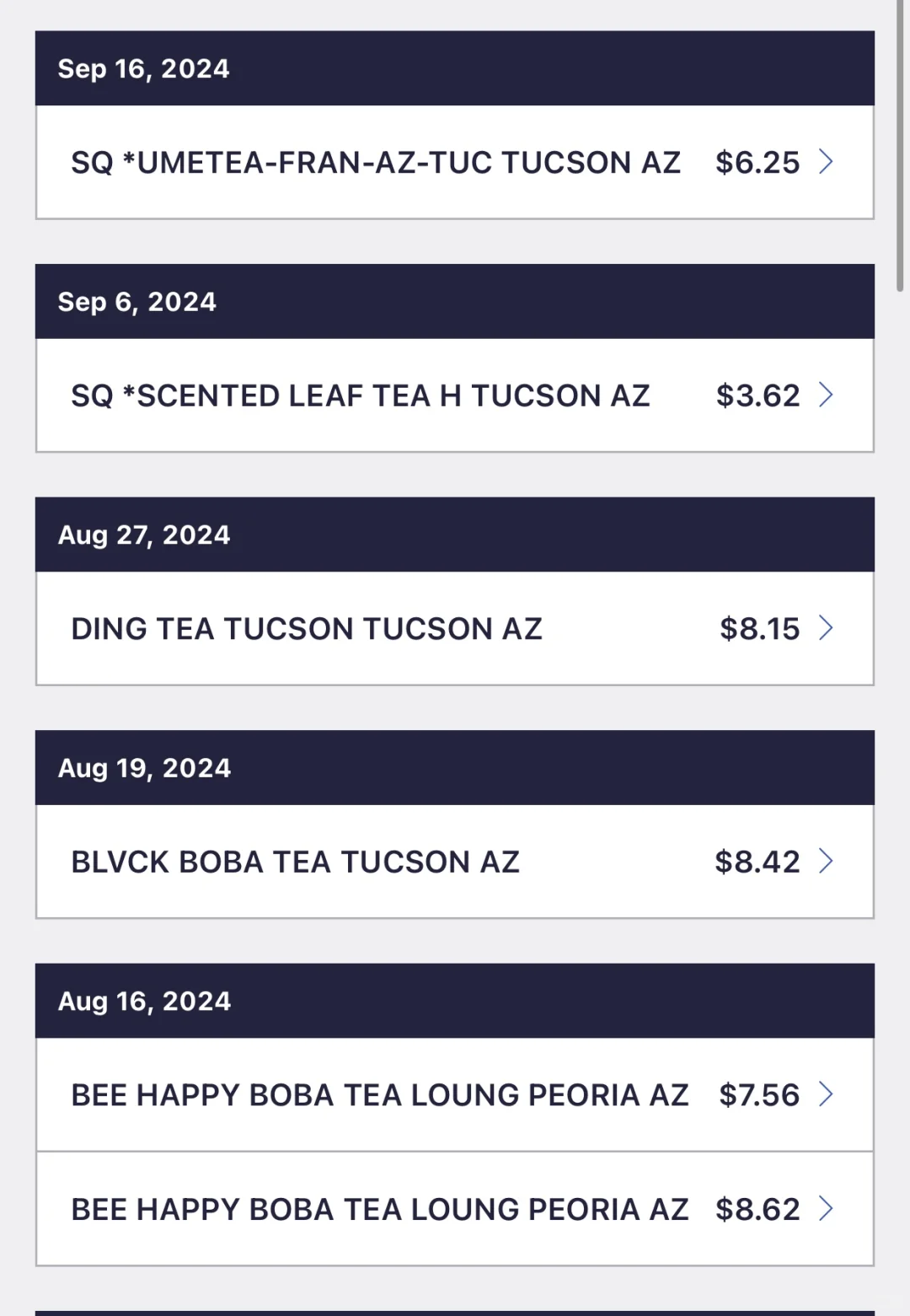The height and width of the screenshot is (1316, 910).
Task: Click the chevron beside the $8.62 amount
Action: pyautogui.click(x=827, y=1208)
